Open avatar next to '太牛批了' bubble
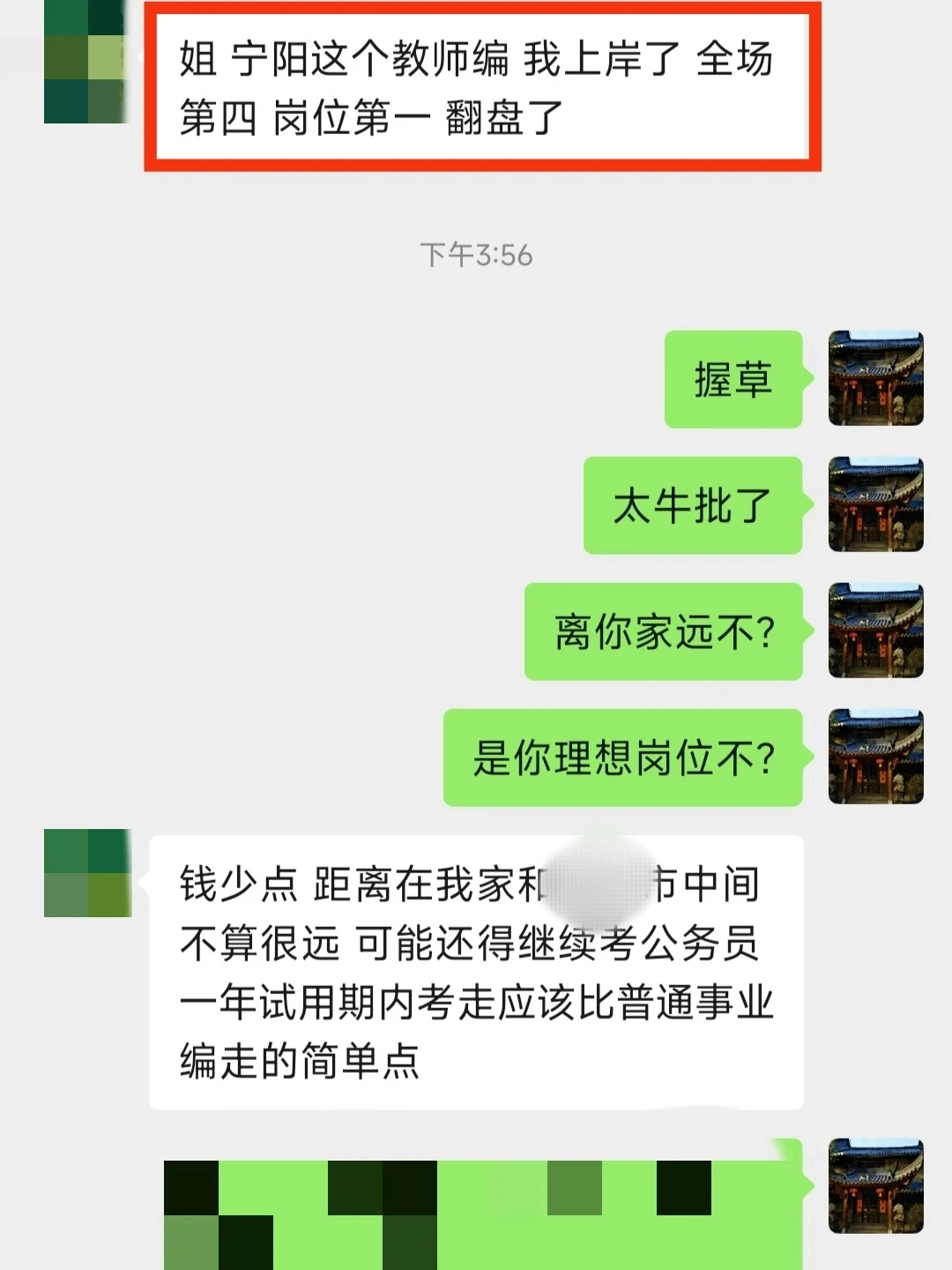The image size is (952, 1270). pyautogui.click(x=875, y=505)
